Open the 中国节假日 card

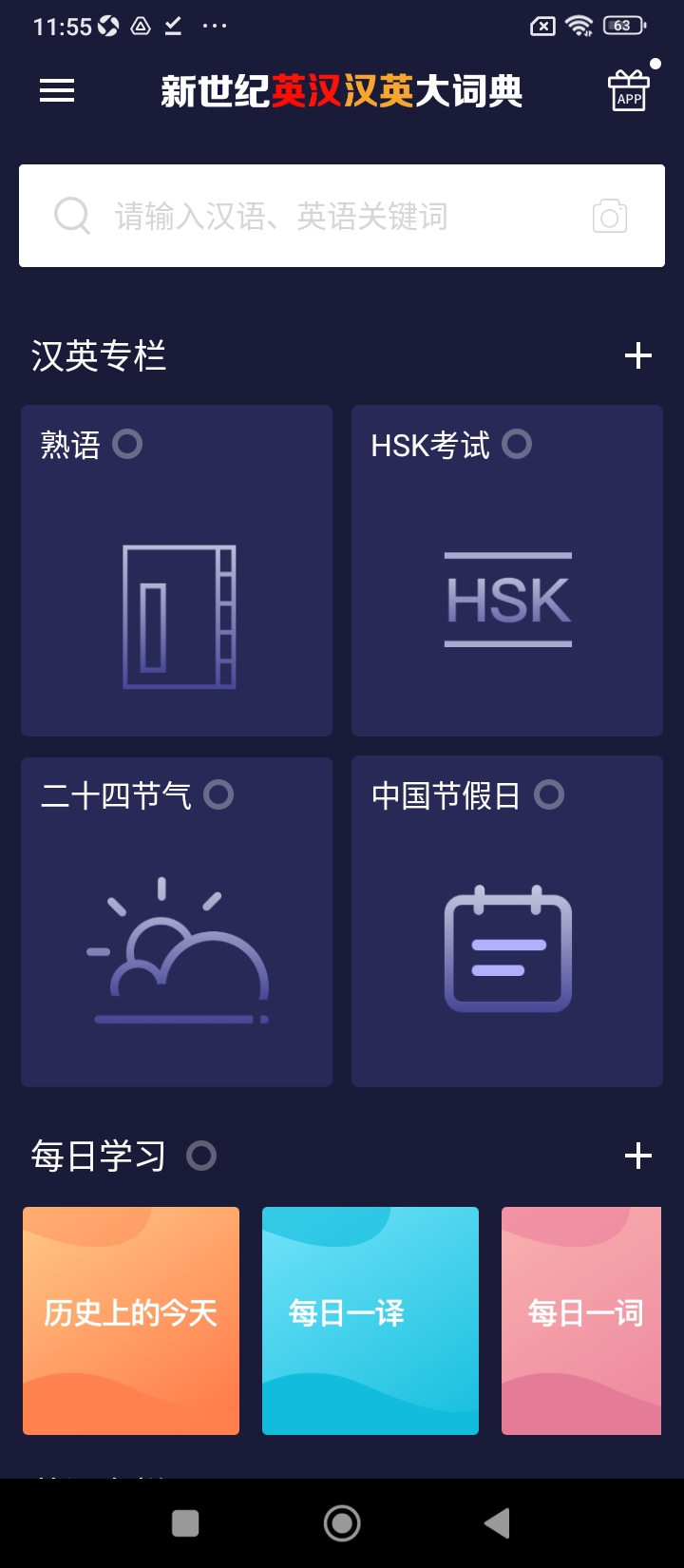pyautogui.click(x=507, y=922)
